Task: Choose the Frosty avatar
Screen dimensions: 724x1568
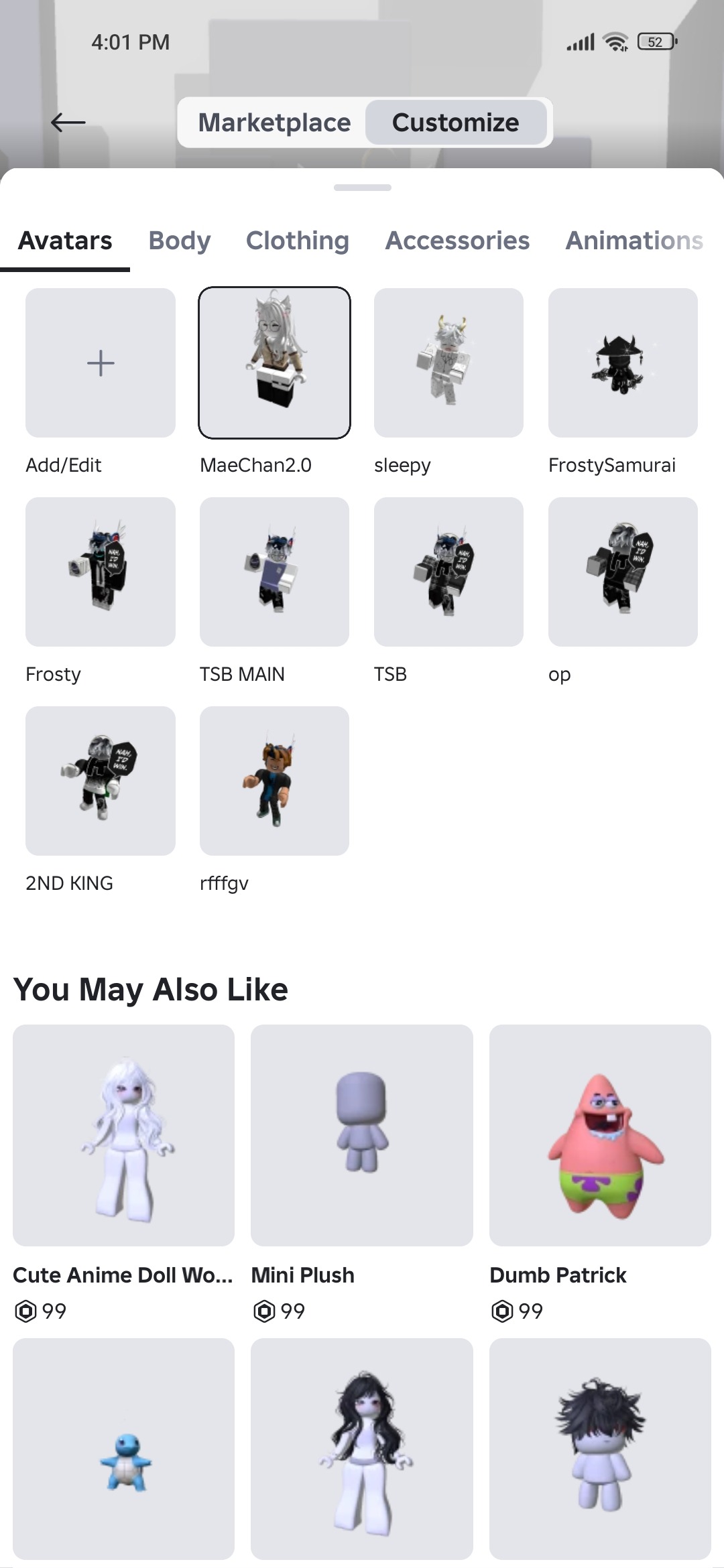Action: point(101,572)
